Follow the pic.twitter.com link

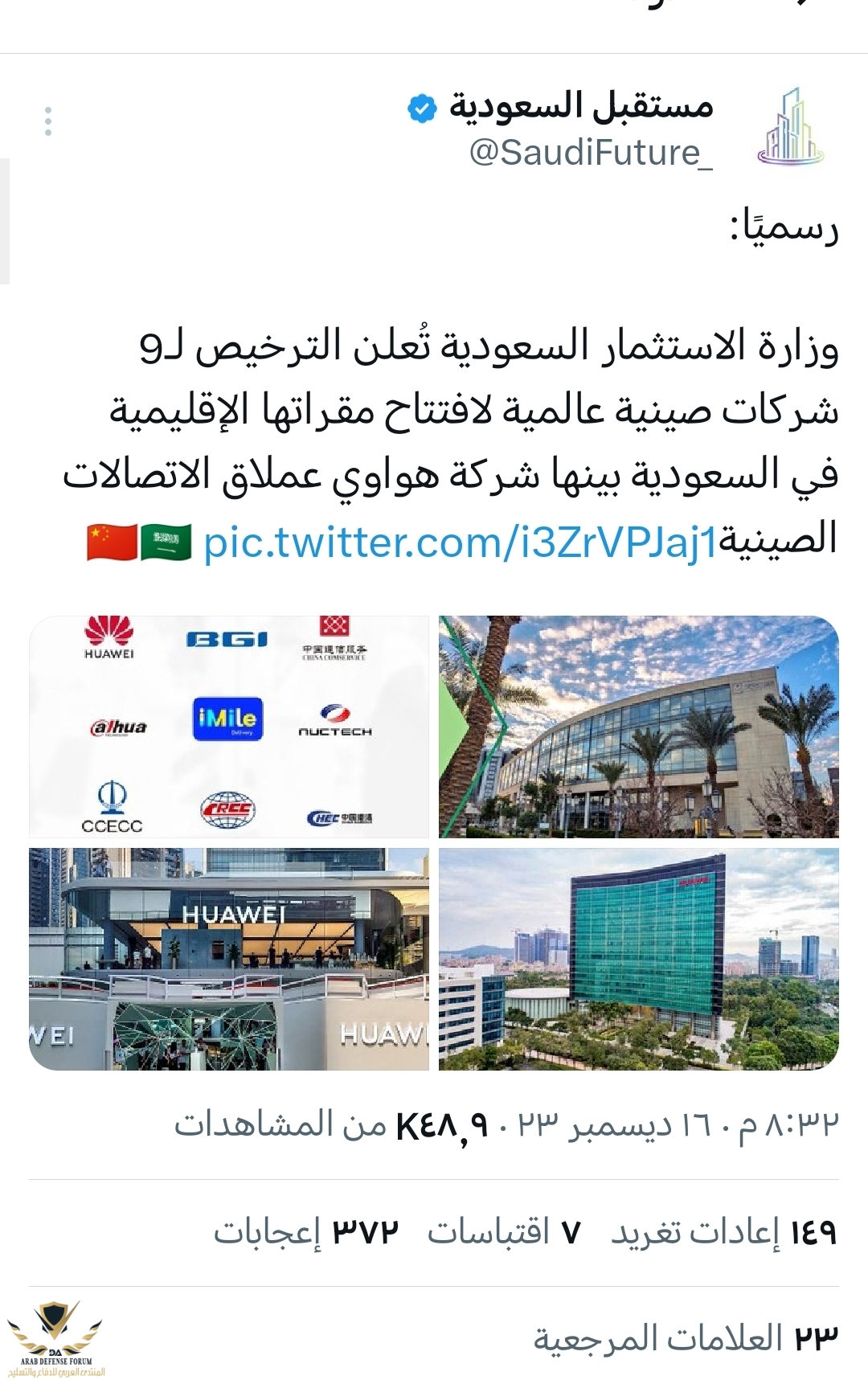(460, 543)
